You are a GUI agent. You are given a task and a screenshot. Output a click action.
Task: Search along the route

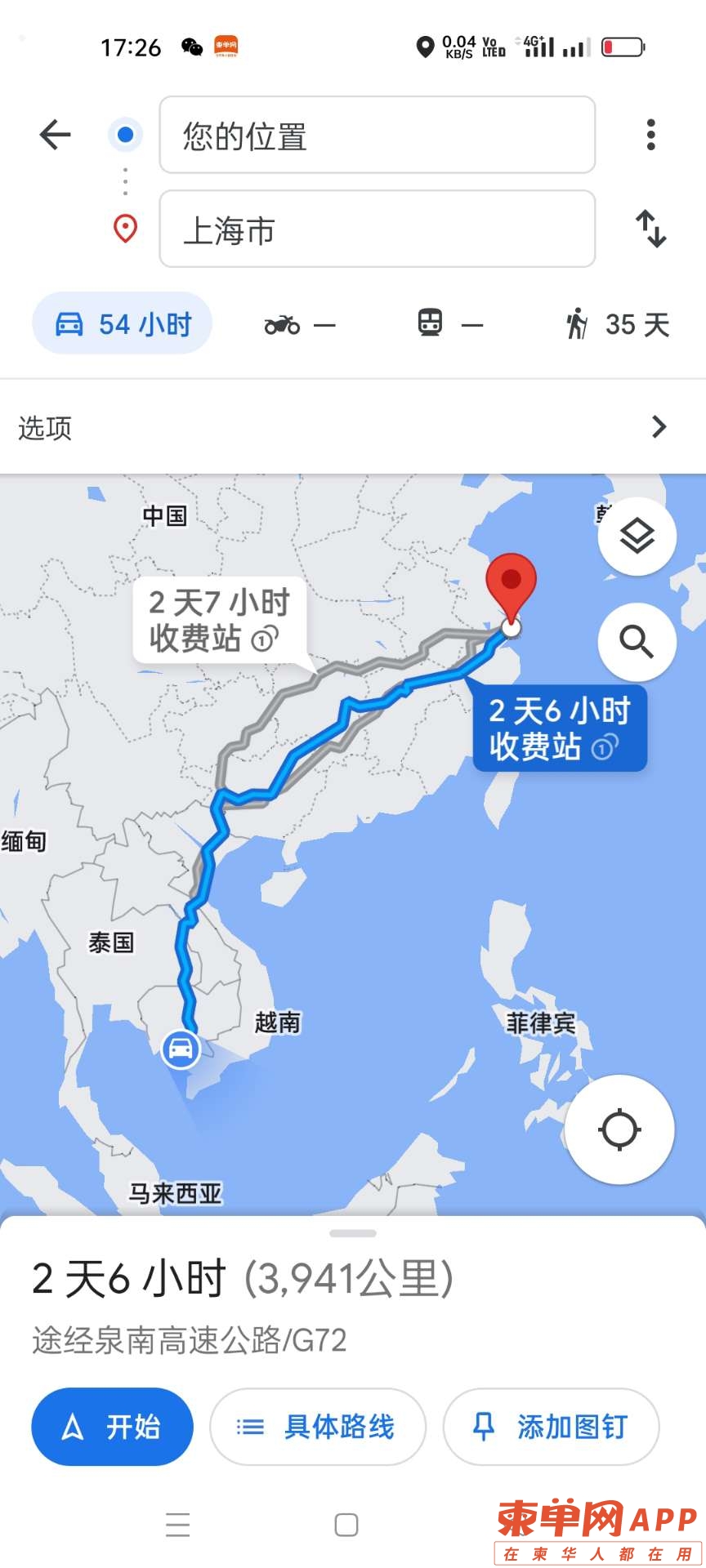(x=637, y=642)
